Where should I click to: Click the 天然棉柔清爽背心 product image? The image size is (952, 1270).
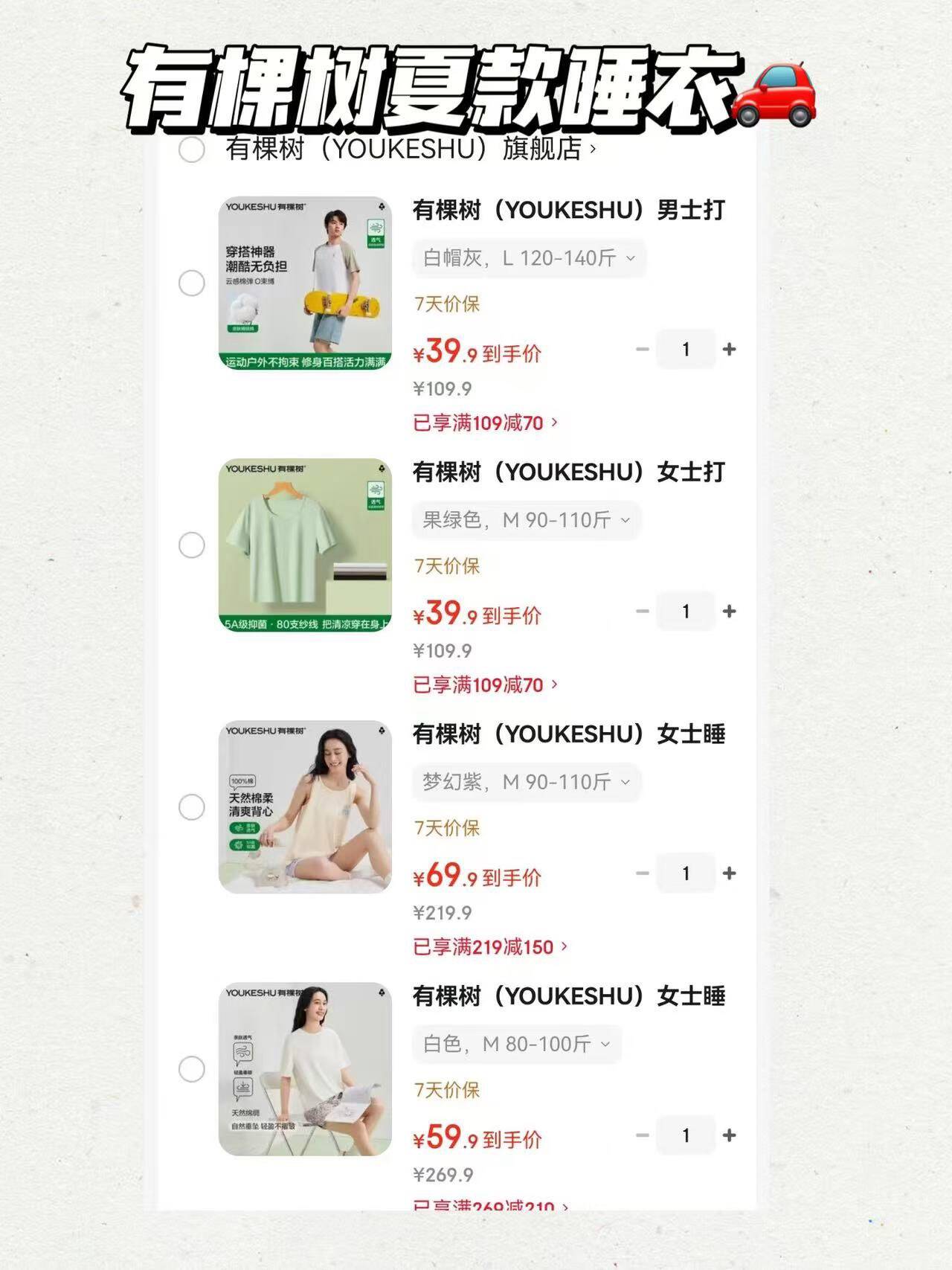click(306, 807)
